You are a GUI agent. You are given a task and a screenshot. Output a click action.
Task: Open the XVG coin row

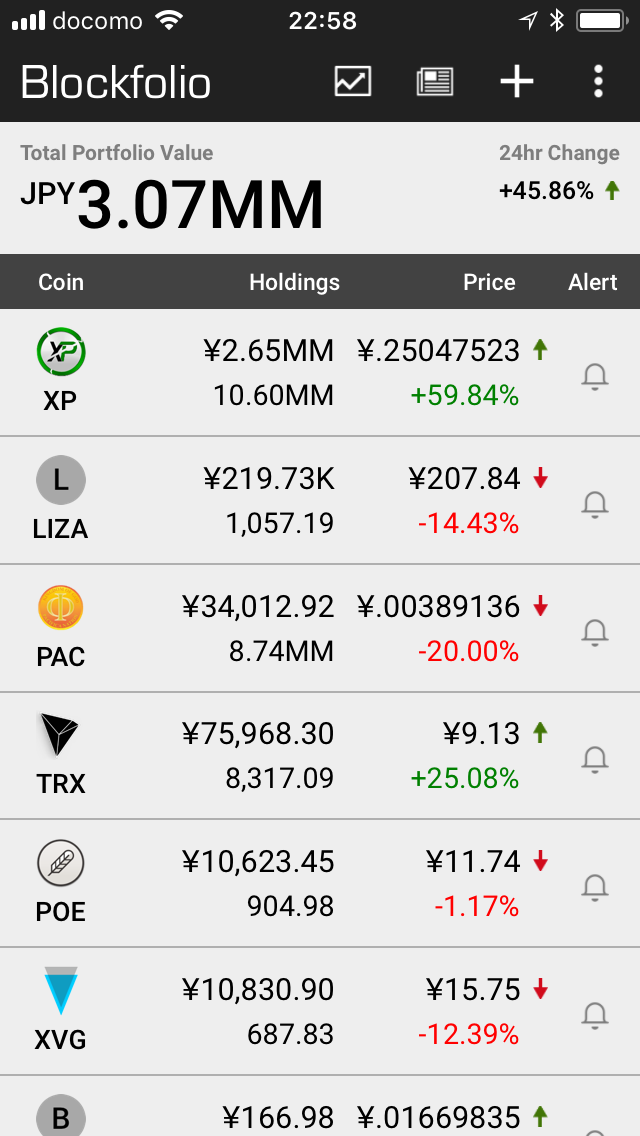coord(320,1011)
